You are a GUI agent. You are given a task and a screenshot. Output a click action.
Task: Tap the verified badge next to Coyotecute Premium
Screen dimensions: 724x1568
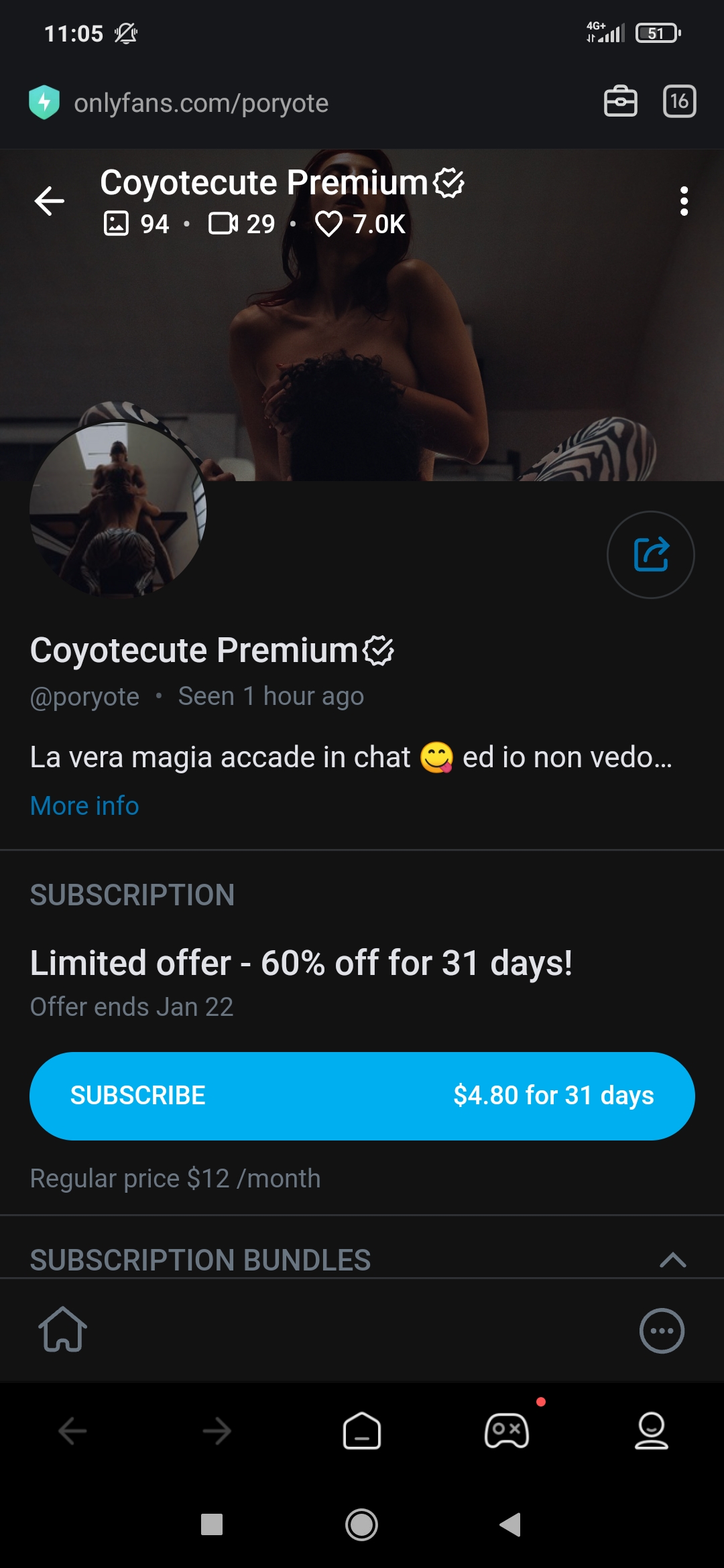click(448, 183)
